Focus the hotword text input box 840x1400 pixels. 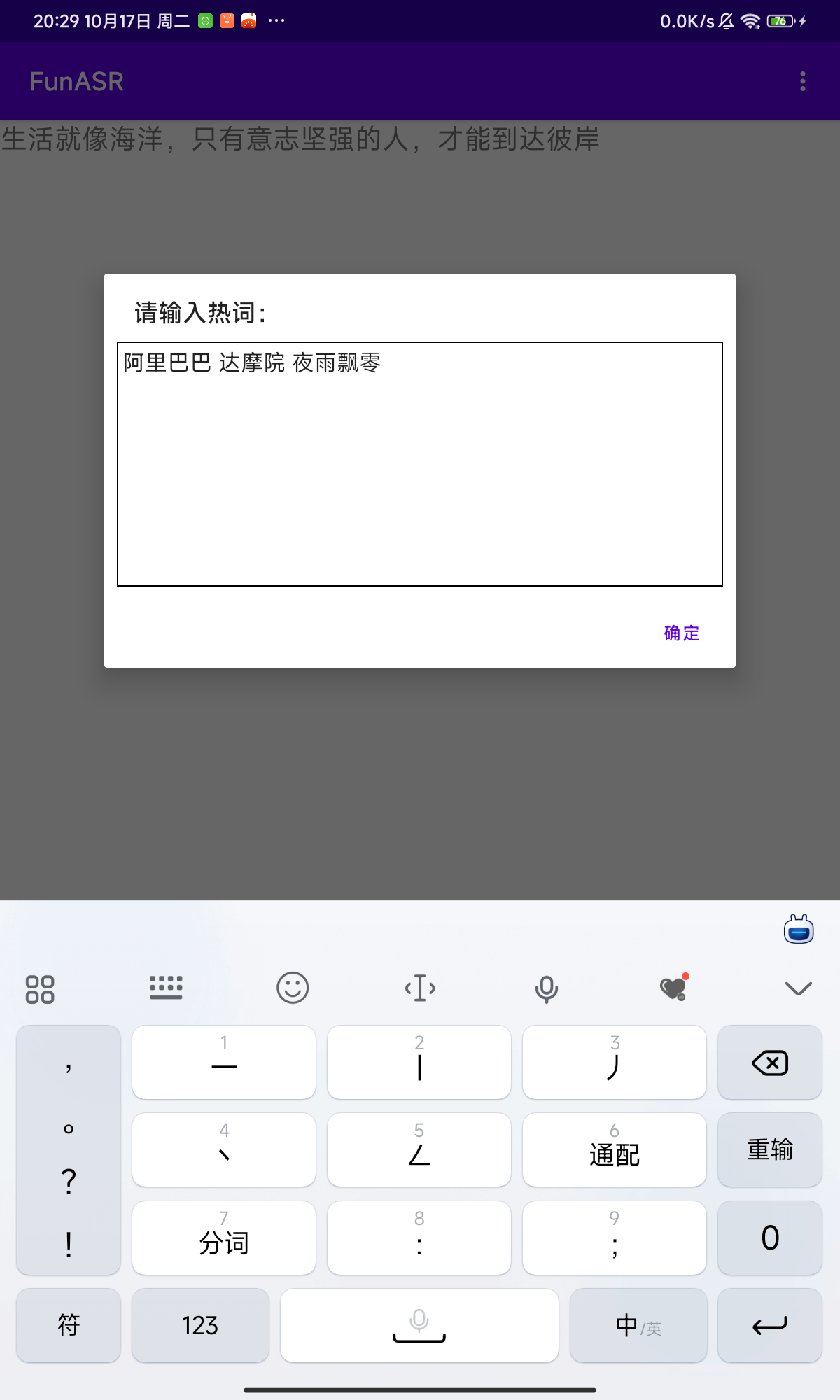coord(420,463)
